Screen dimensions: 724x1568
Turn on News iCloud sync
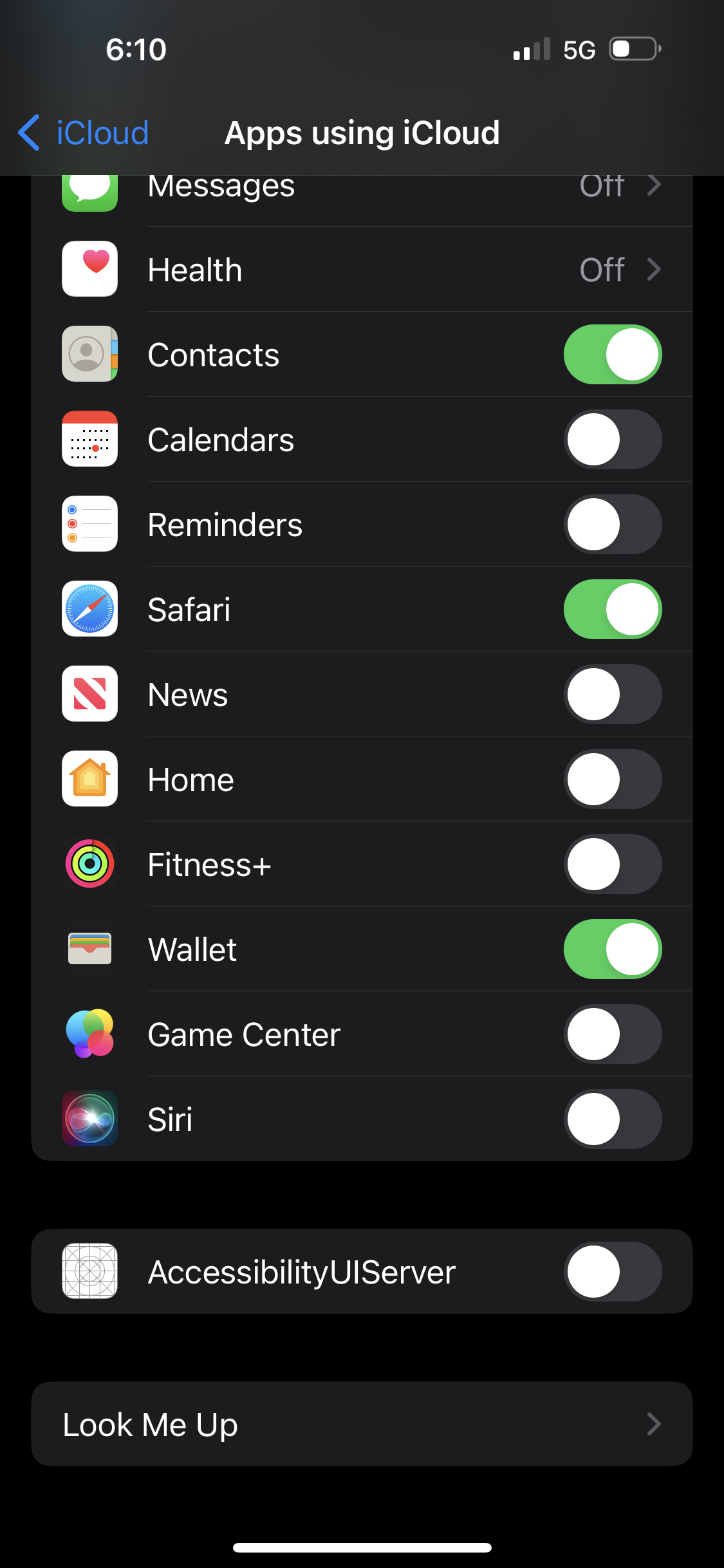[x=612, y=695]
